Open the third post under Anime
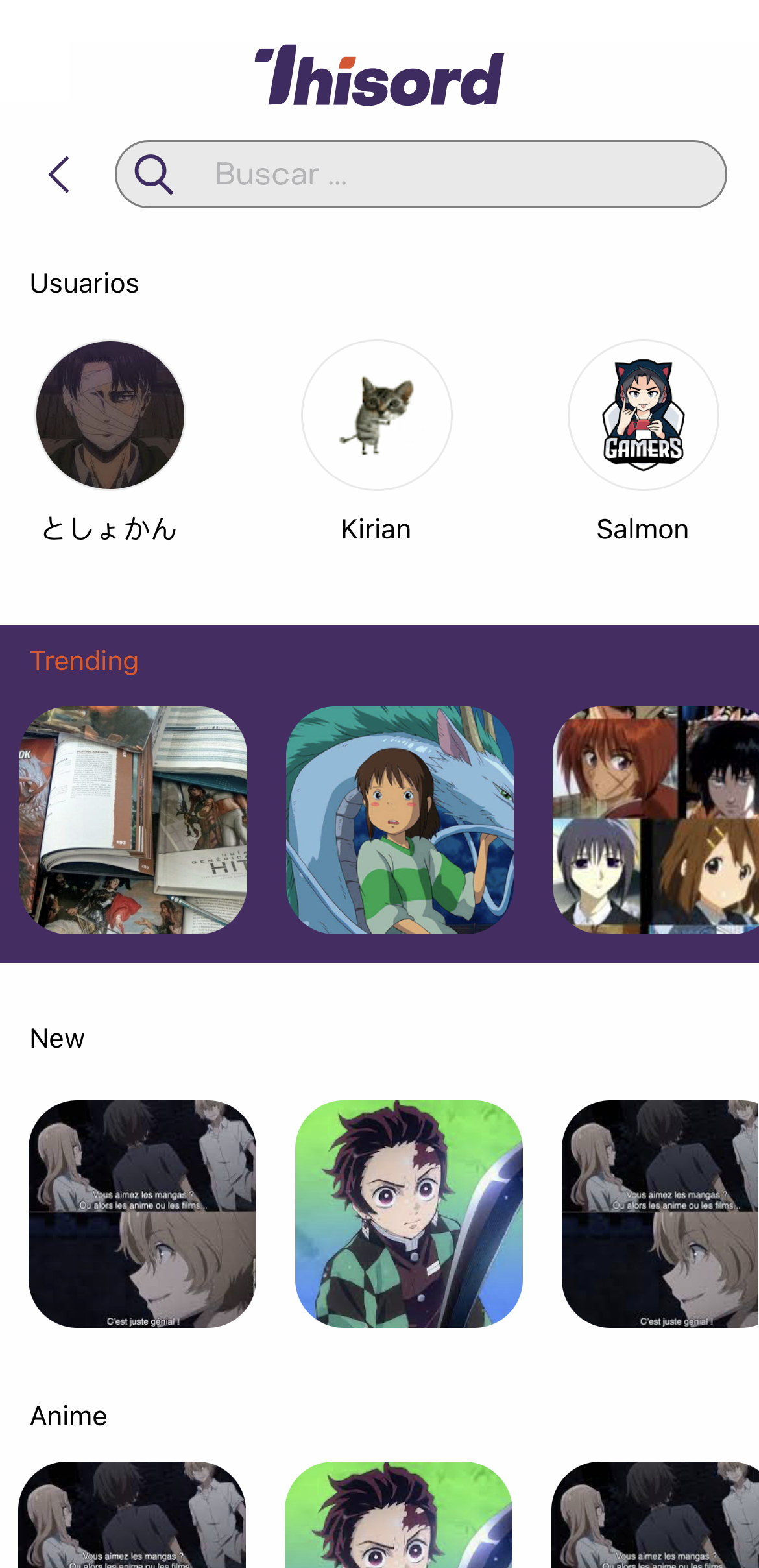The height and width of the screenshot is (1568, 759). (655, 1515)
